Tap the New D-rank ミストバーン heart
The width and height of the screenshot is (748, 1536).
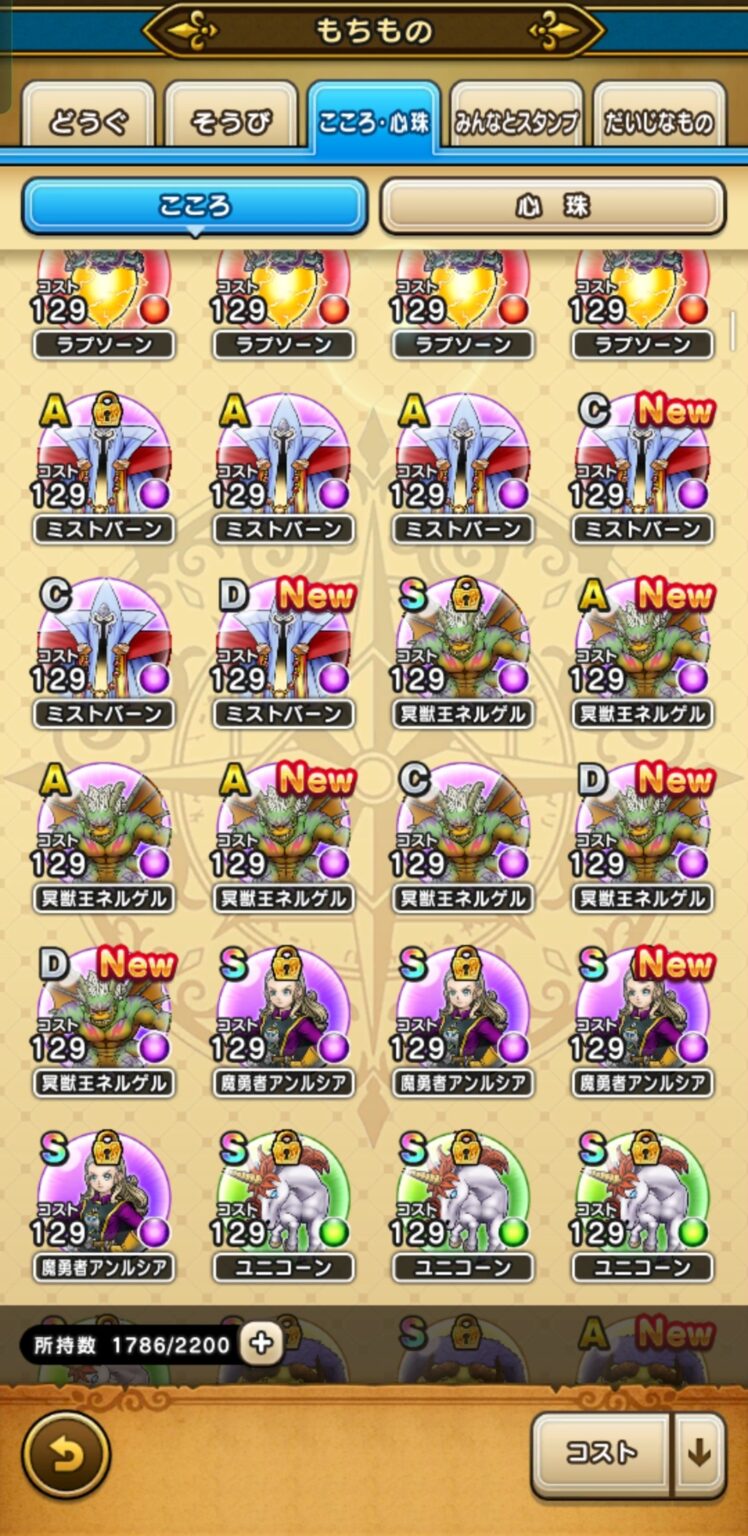pyautogui.click(x=283, y=645)
